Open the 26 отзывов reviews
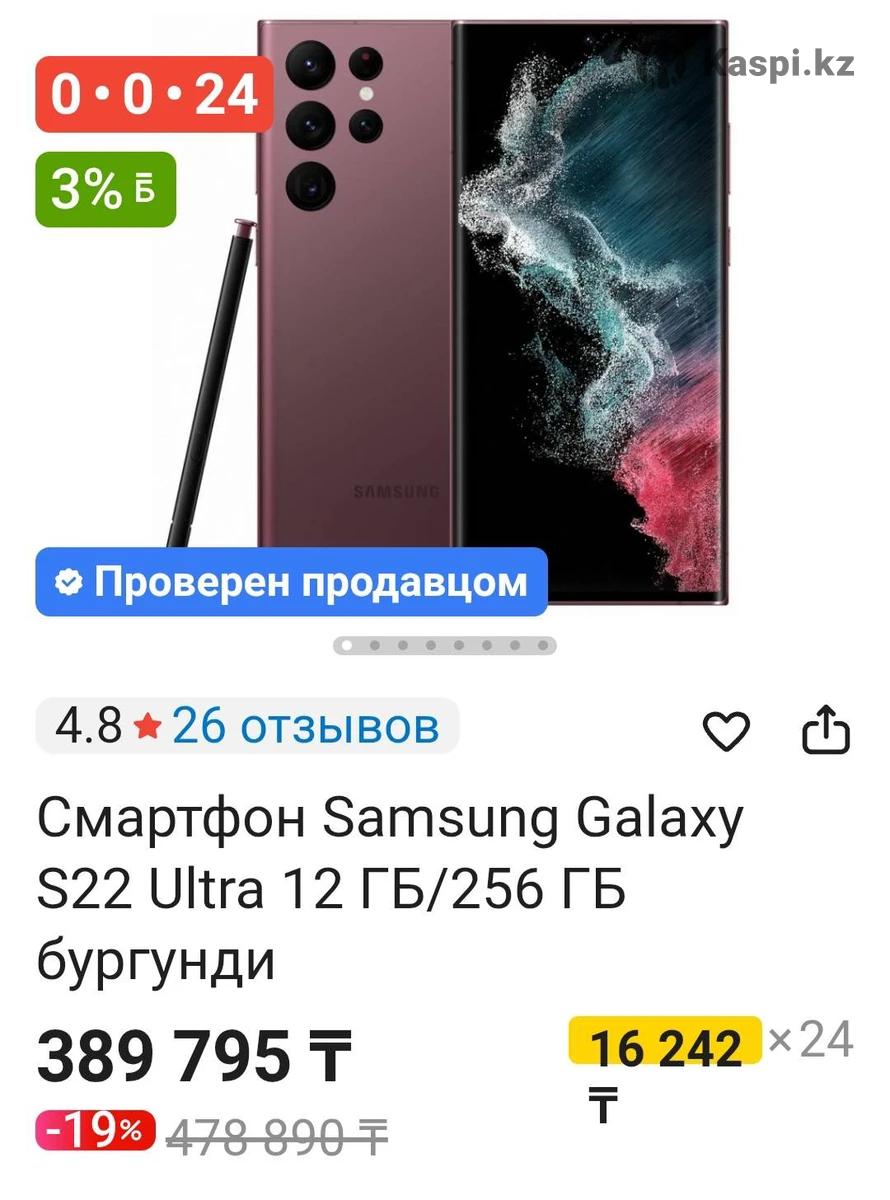Image resolution: width=890 pixels, height=1200 pixels. coord(305,726)
